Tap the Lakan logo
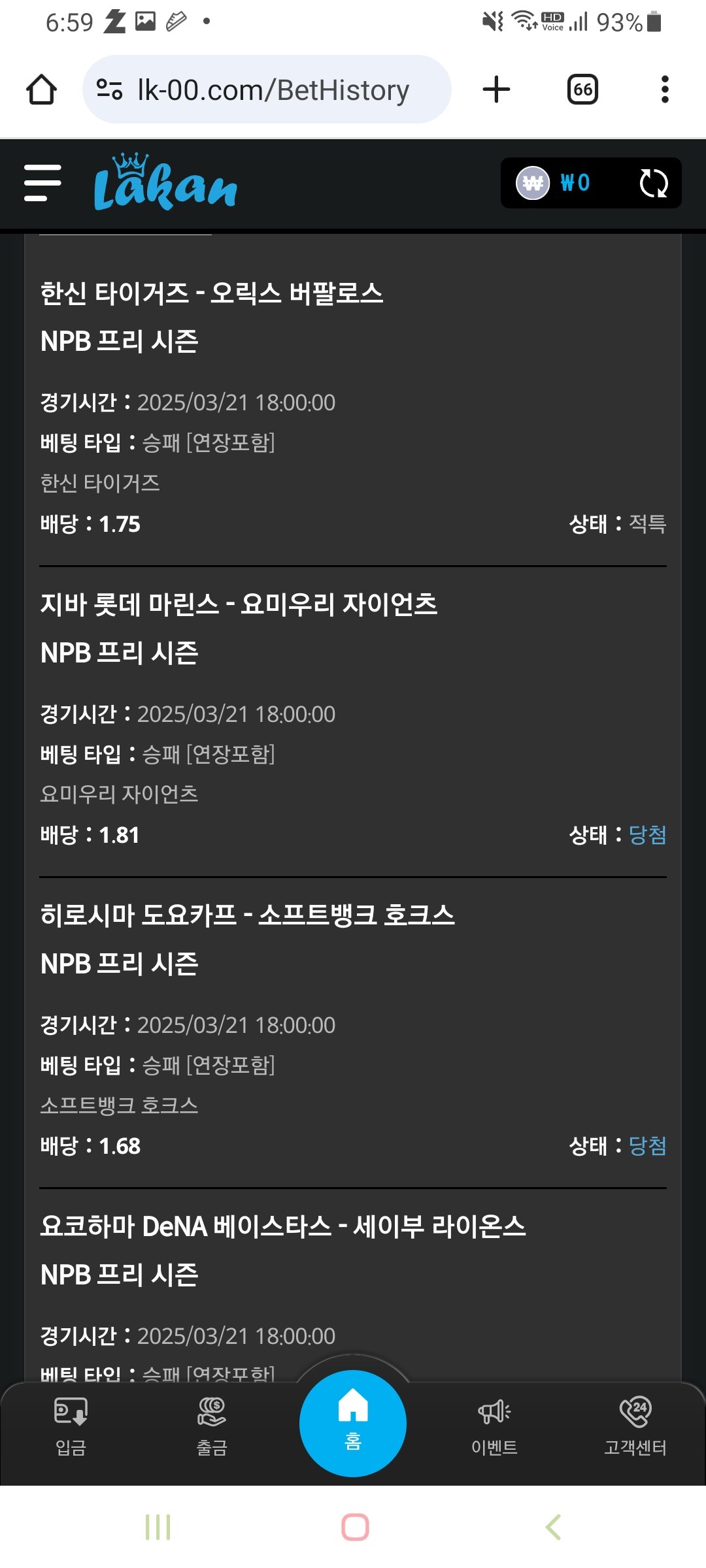 (165, 182)
